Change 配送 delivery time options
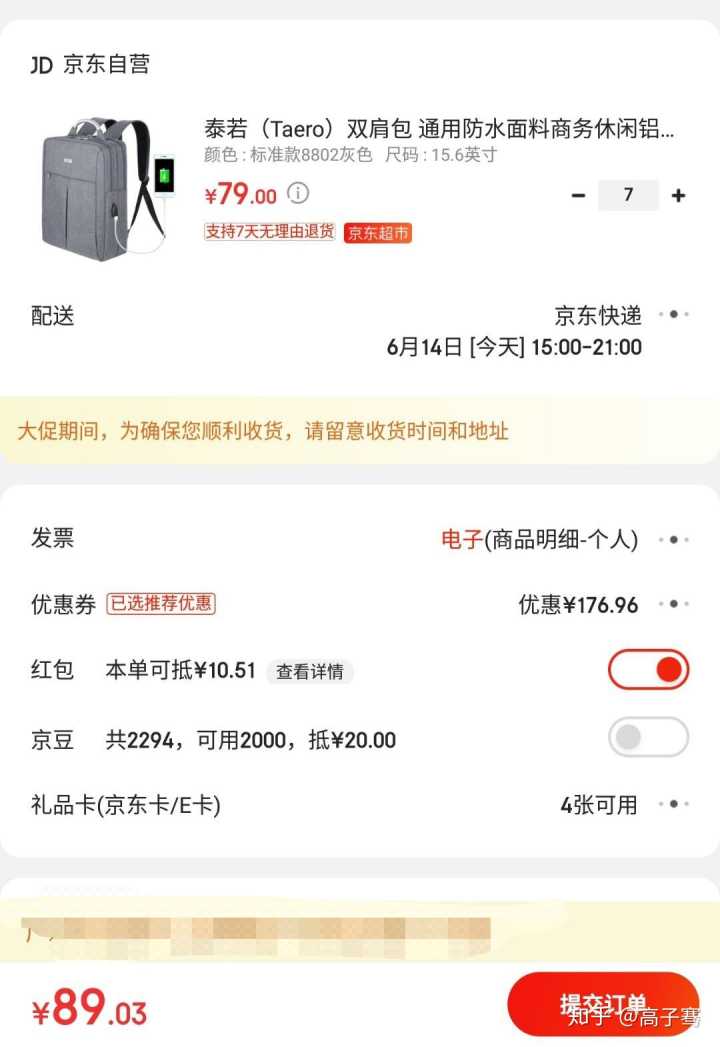 tap(674, 315)
